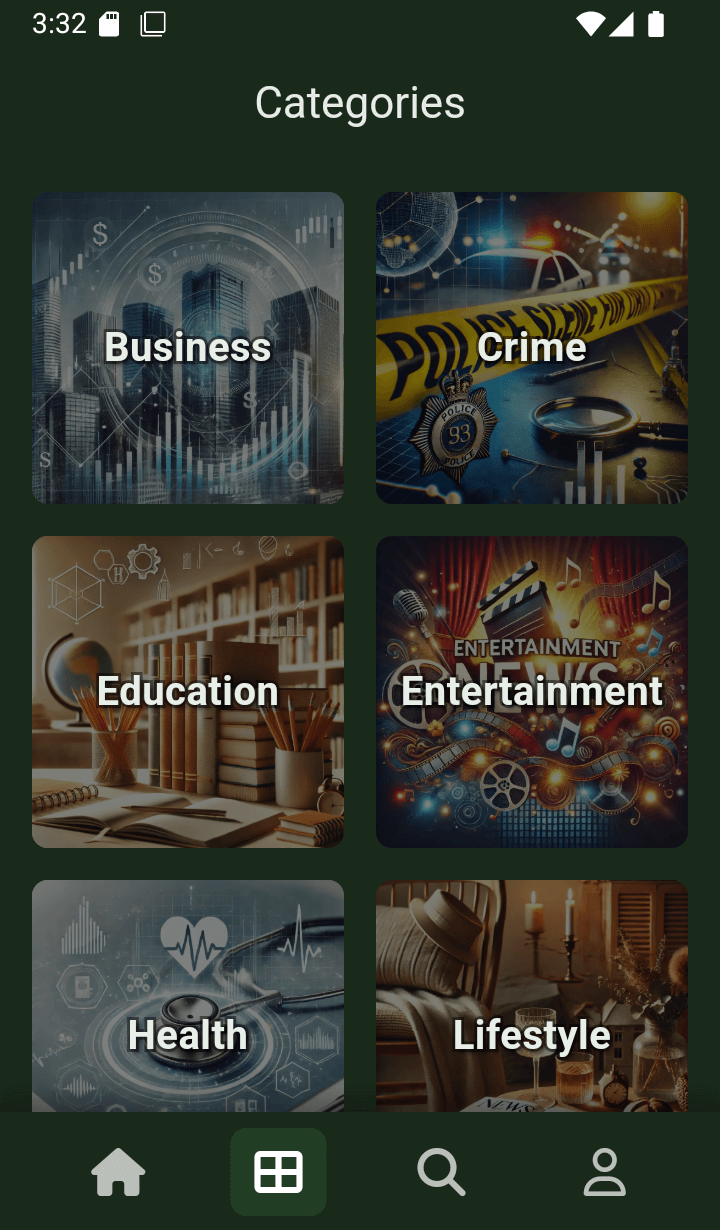720x1230 pixels.
Task: Select the Education category
Action: pyautogui.click(x=188, y=692)
